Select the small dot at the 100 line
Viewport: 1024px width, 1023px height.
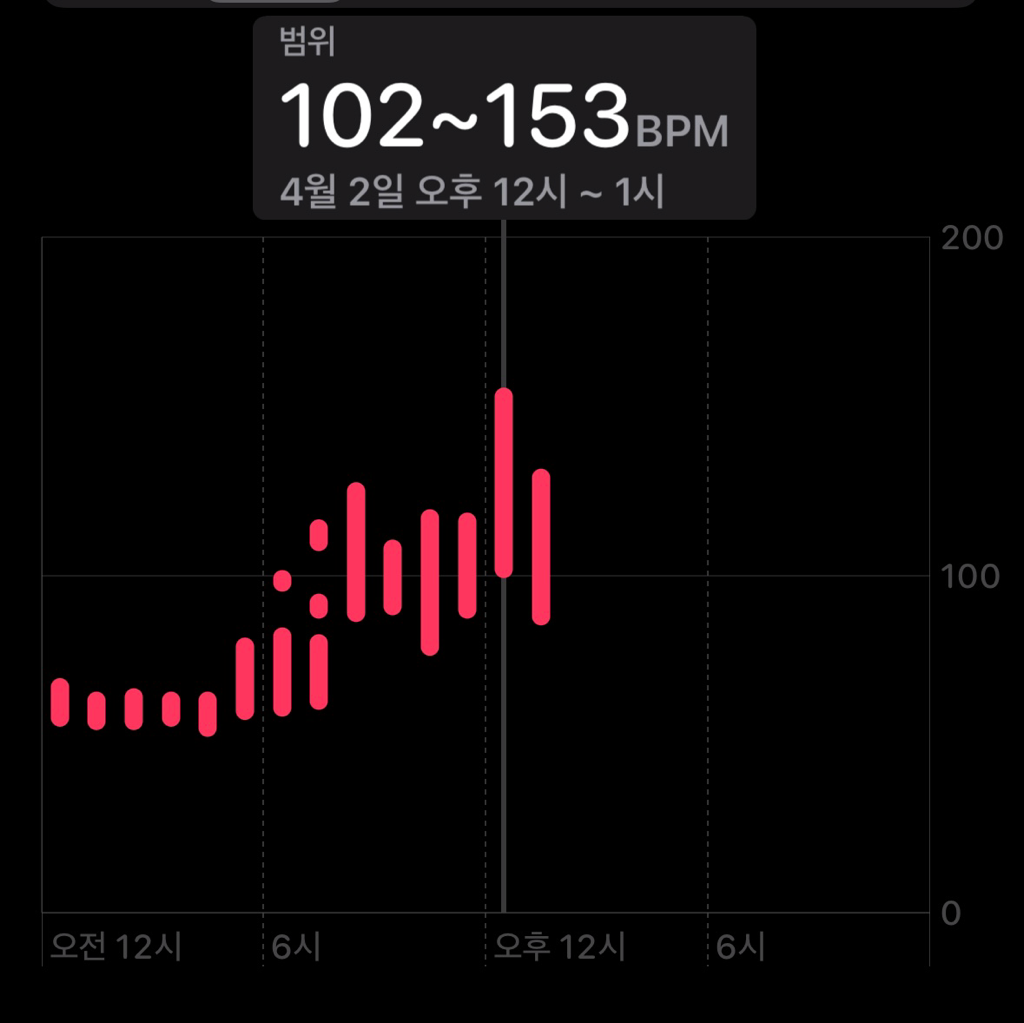coord(282,581)
